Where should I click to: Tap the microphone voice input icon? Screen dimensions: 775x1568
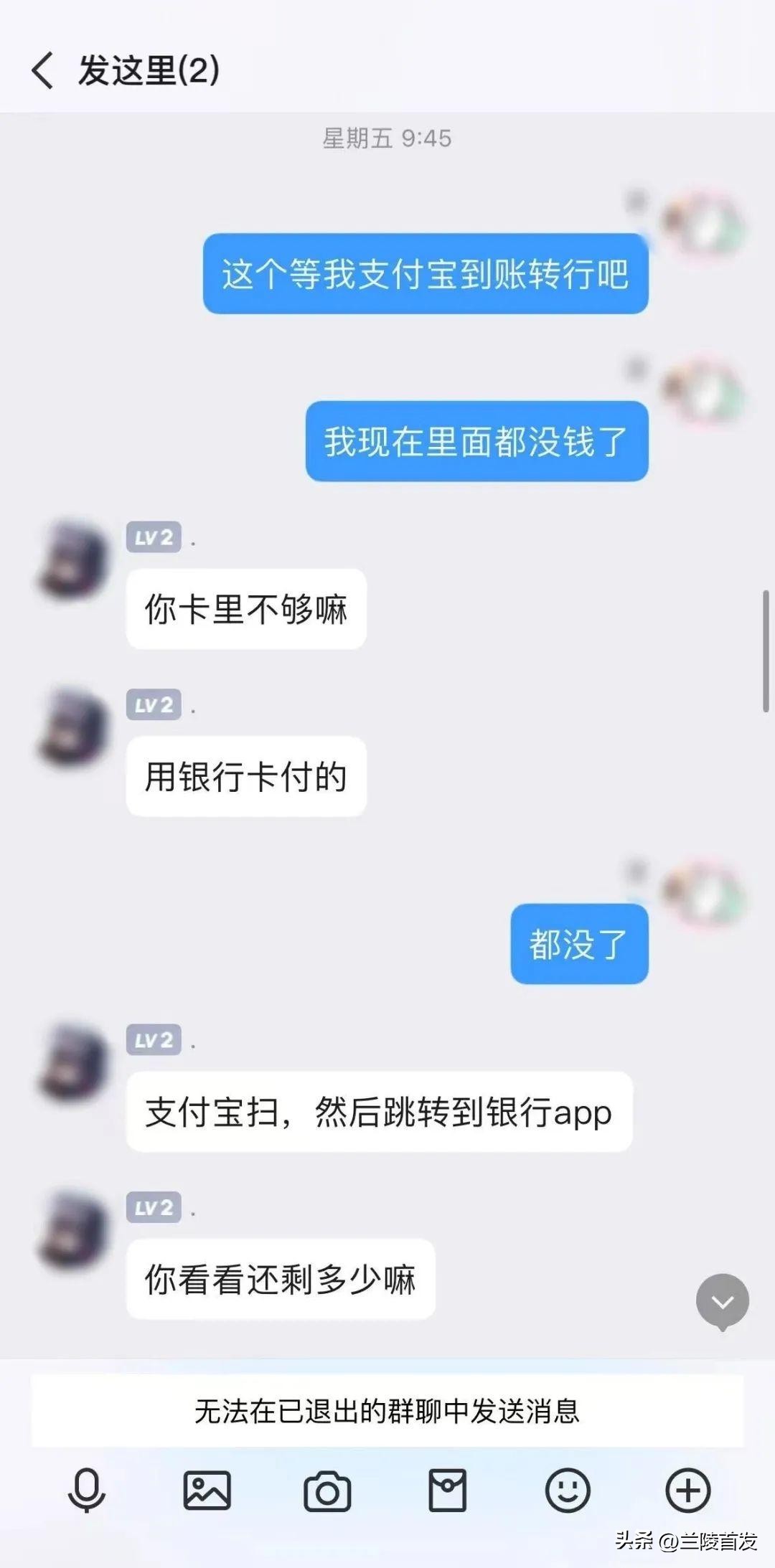point(87,1491)
